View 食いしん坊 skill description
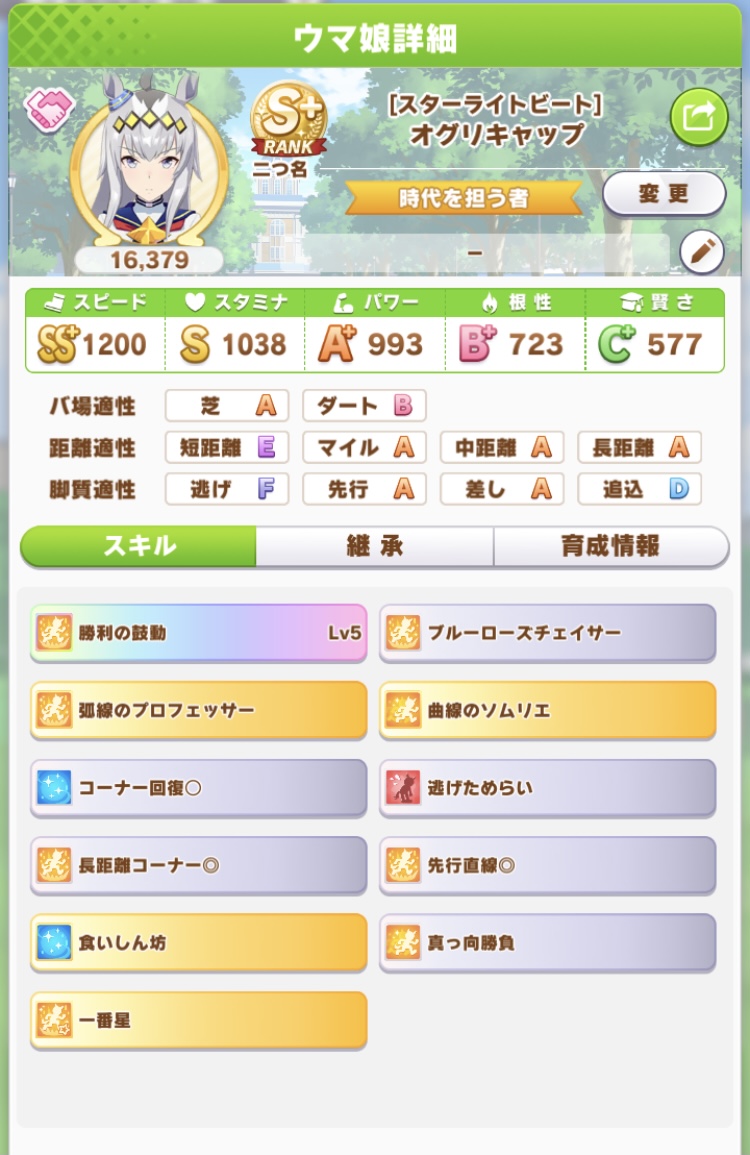 (198, 942)
